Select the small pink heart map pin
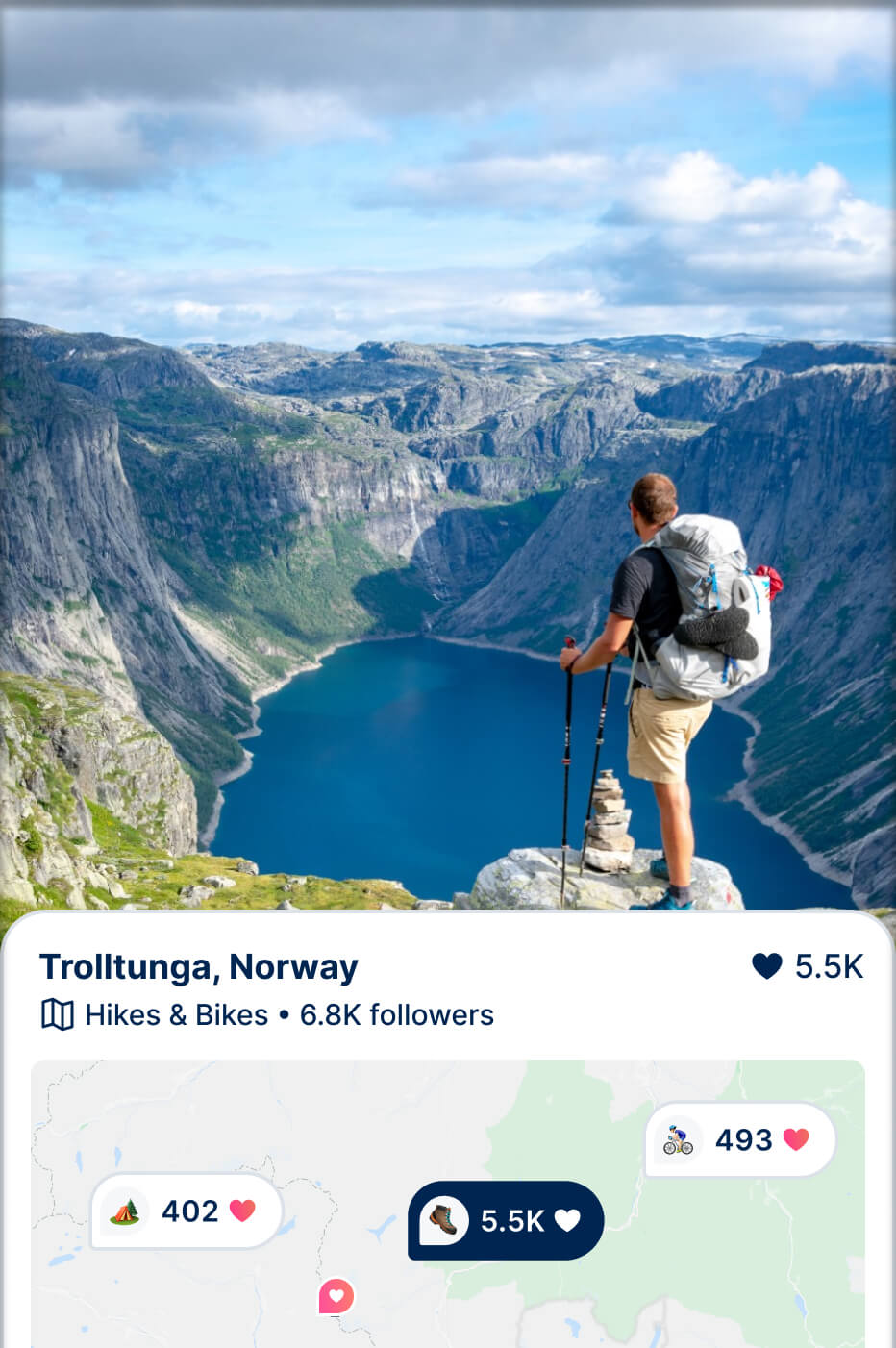This screenshot has width=896, height=1348. click(x=336, y=1296)
